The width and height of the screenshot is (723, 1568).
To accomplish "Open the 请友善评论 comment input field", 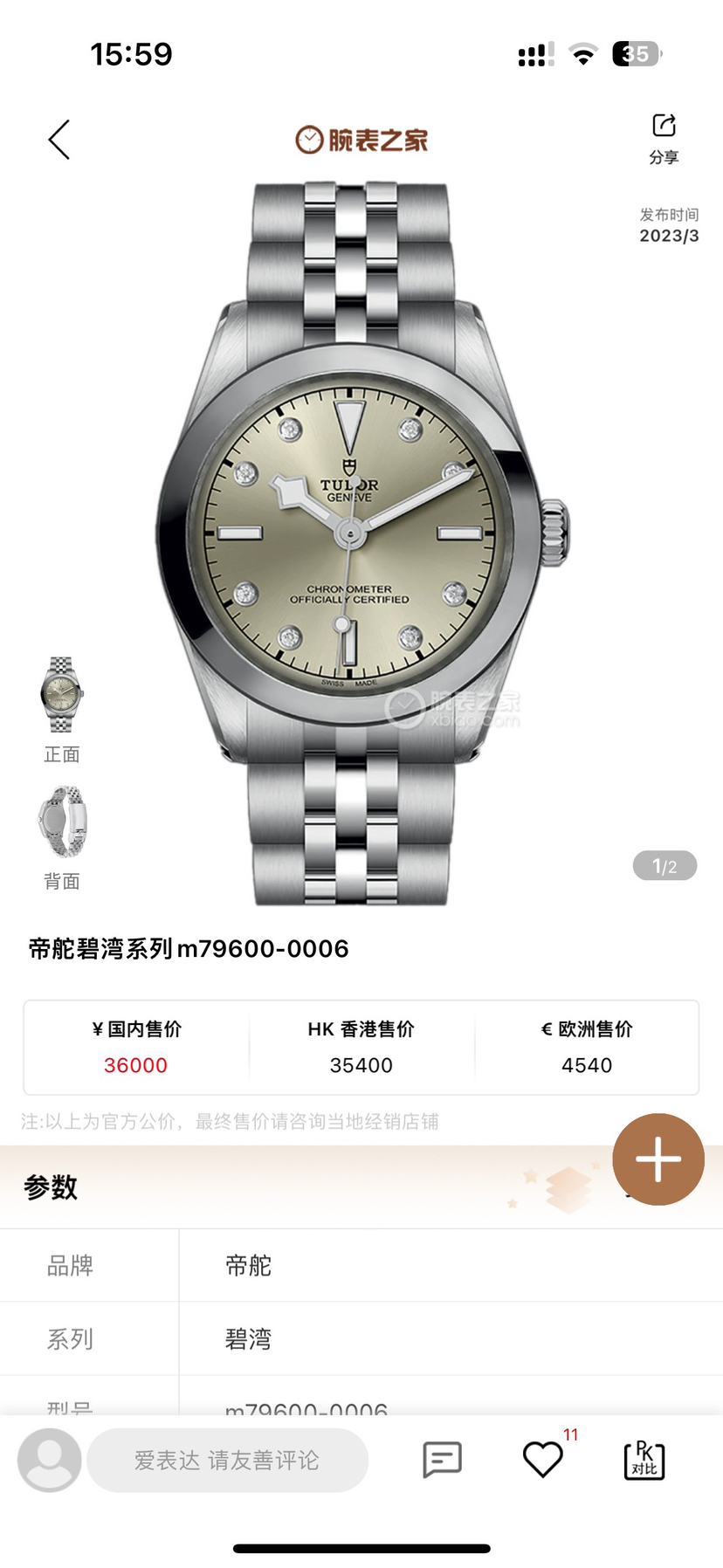I will click(227, 1460).
